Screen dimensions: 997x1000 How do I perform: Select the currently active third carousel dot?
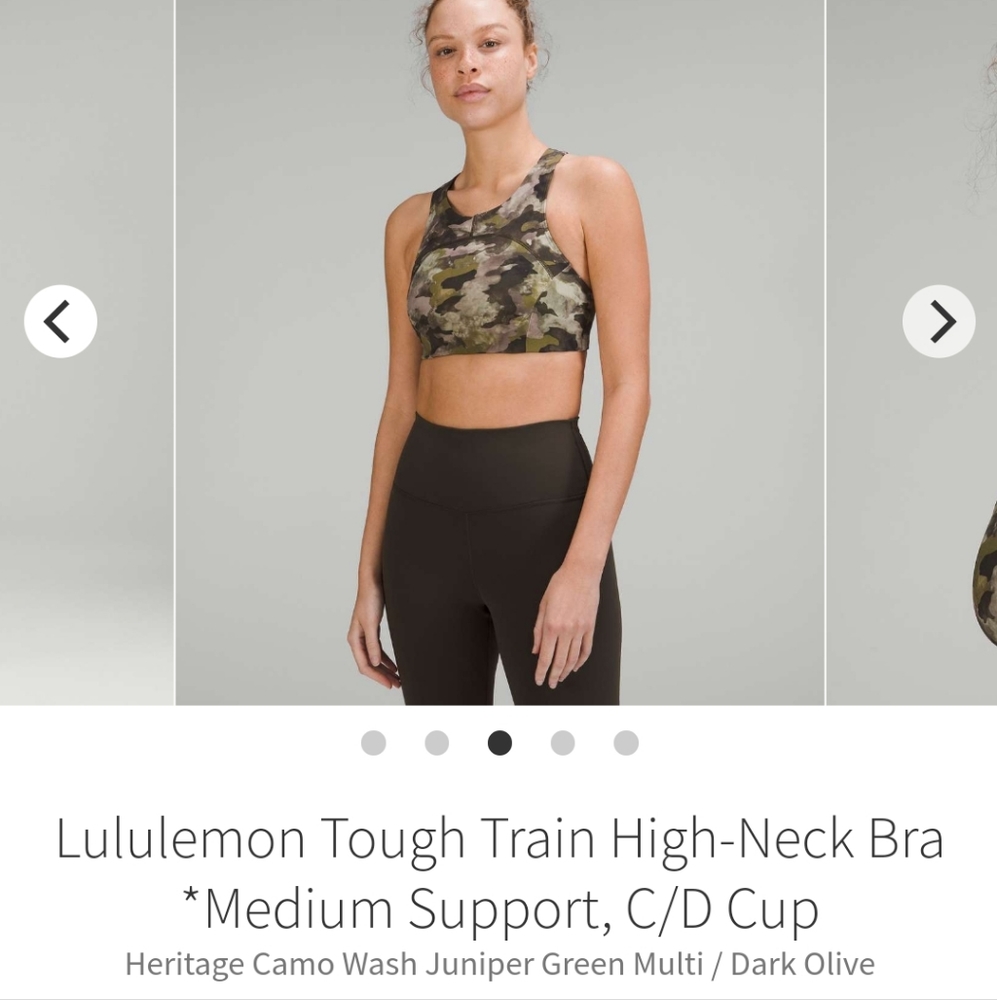[x=499, y=742]
